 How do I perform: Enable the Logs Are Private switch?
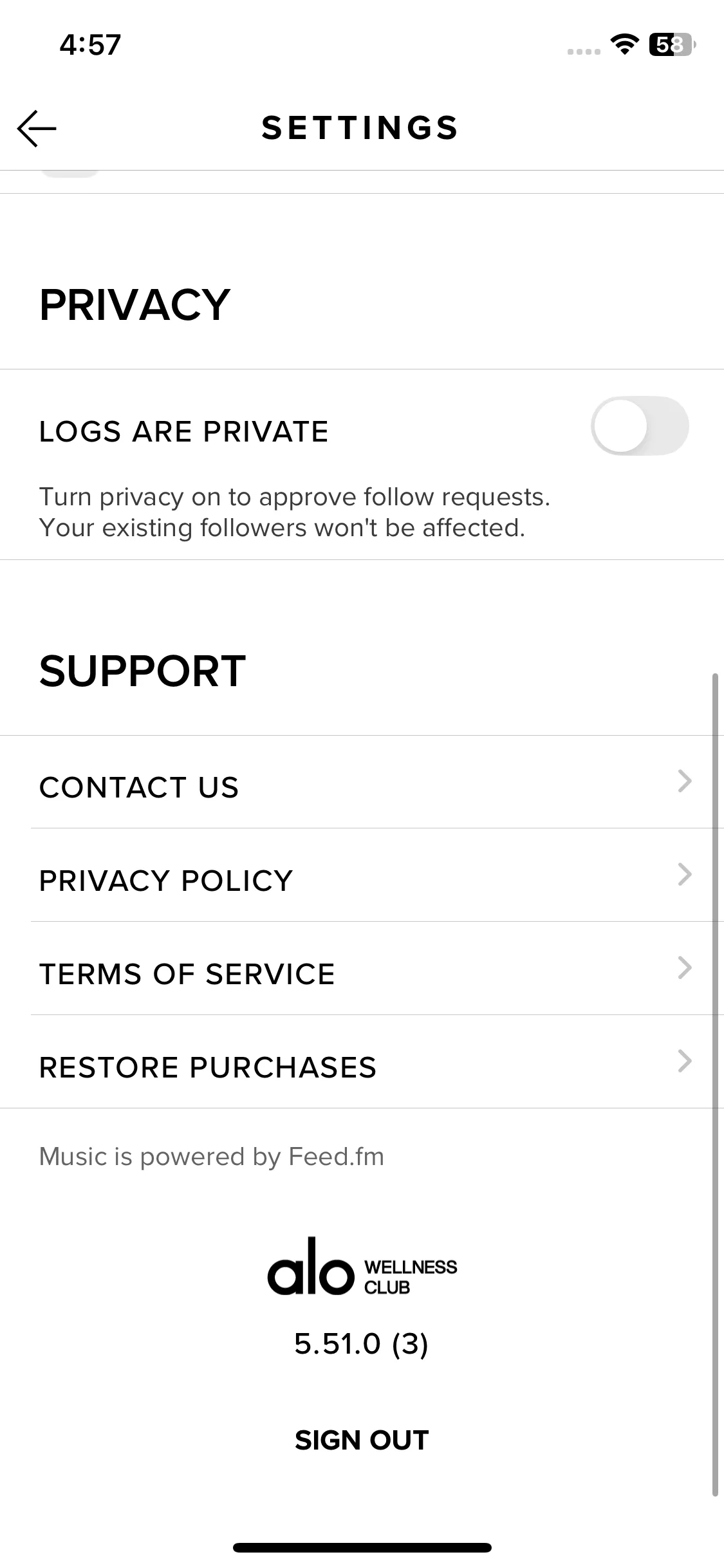point(639,426)
